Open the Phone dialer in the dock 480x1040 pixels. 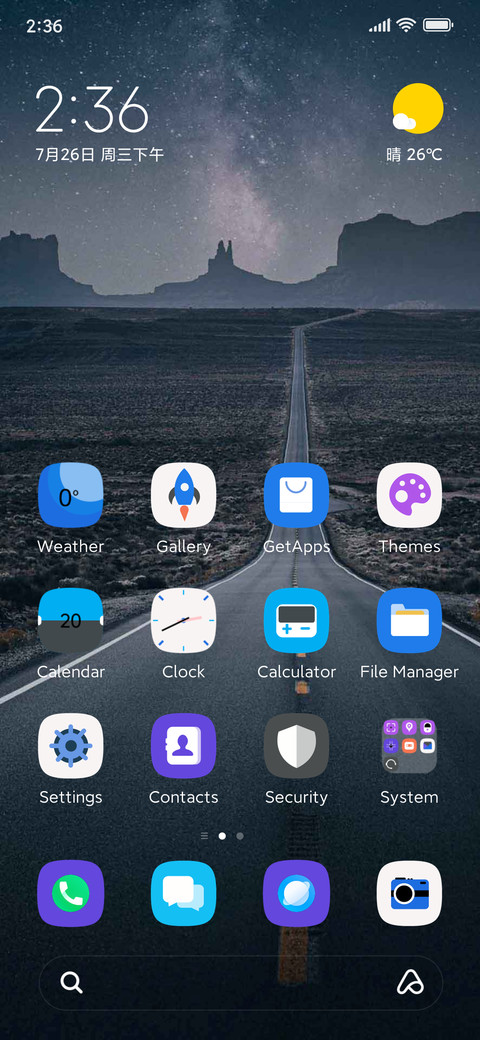coord(70,893)
